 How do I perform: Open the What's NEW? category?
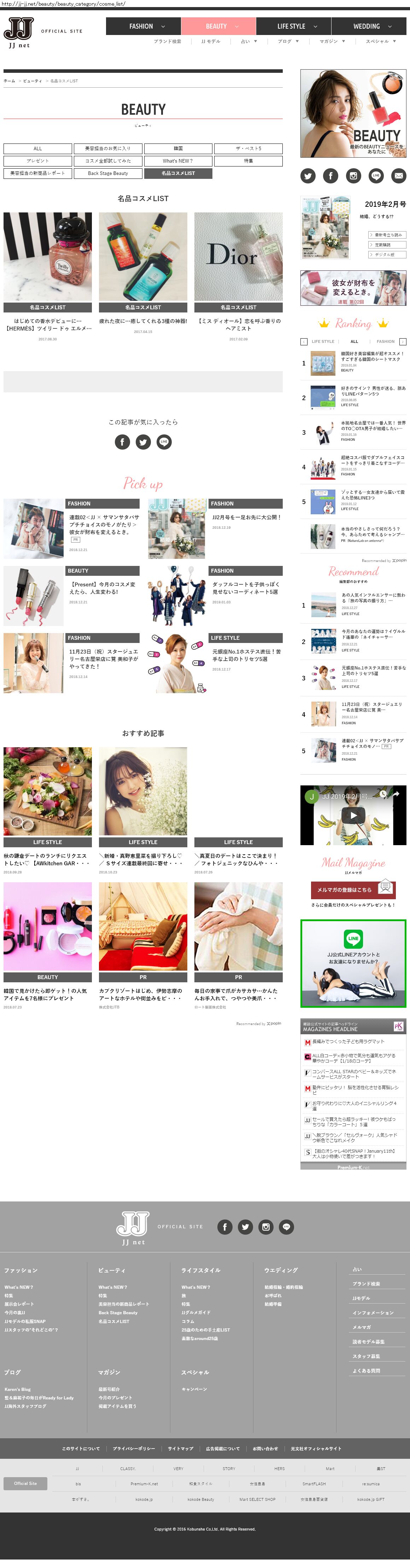pos(178,161)
